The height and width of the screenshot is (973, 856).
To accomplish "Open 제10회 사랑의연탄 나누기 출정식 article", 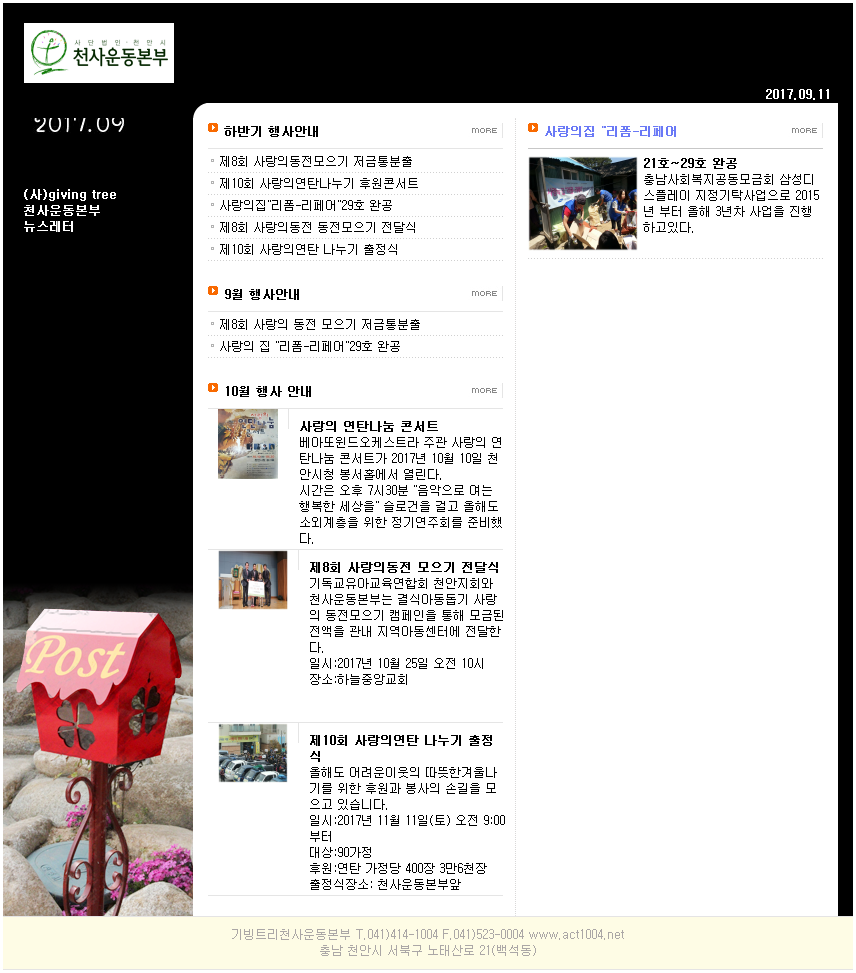I will (400, 741).
